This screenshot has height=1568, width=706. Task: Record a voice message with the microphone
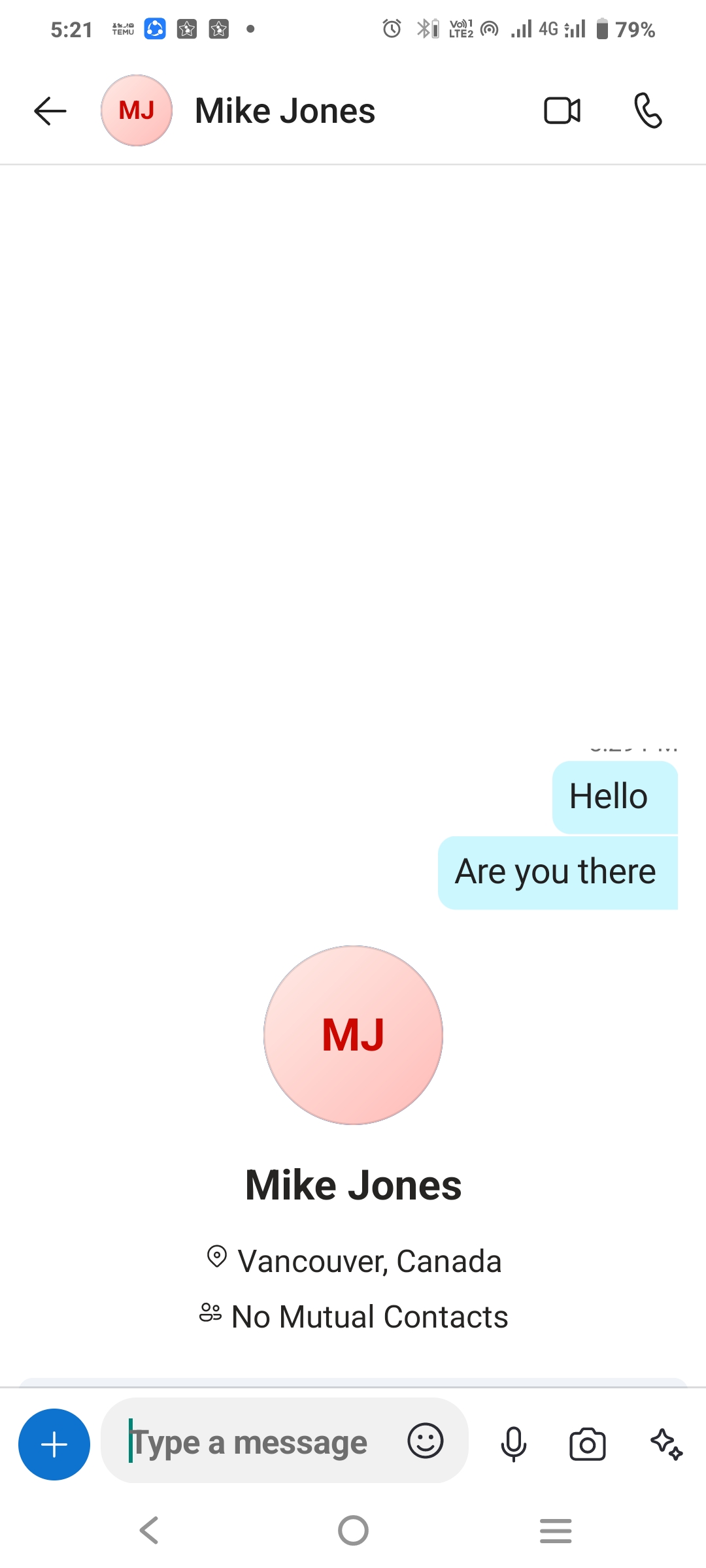pyautogui.click(x=514, y=1444)
